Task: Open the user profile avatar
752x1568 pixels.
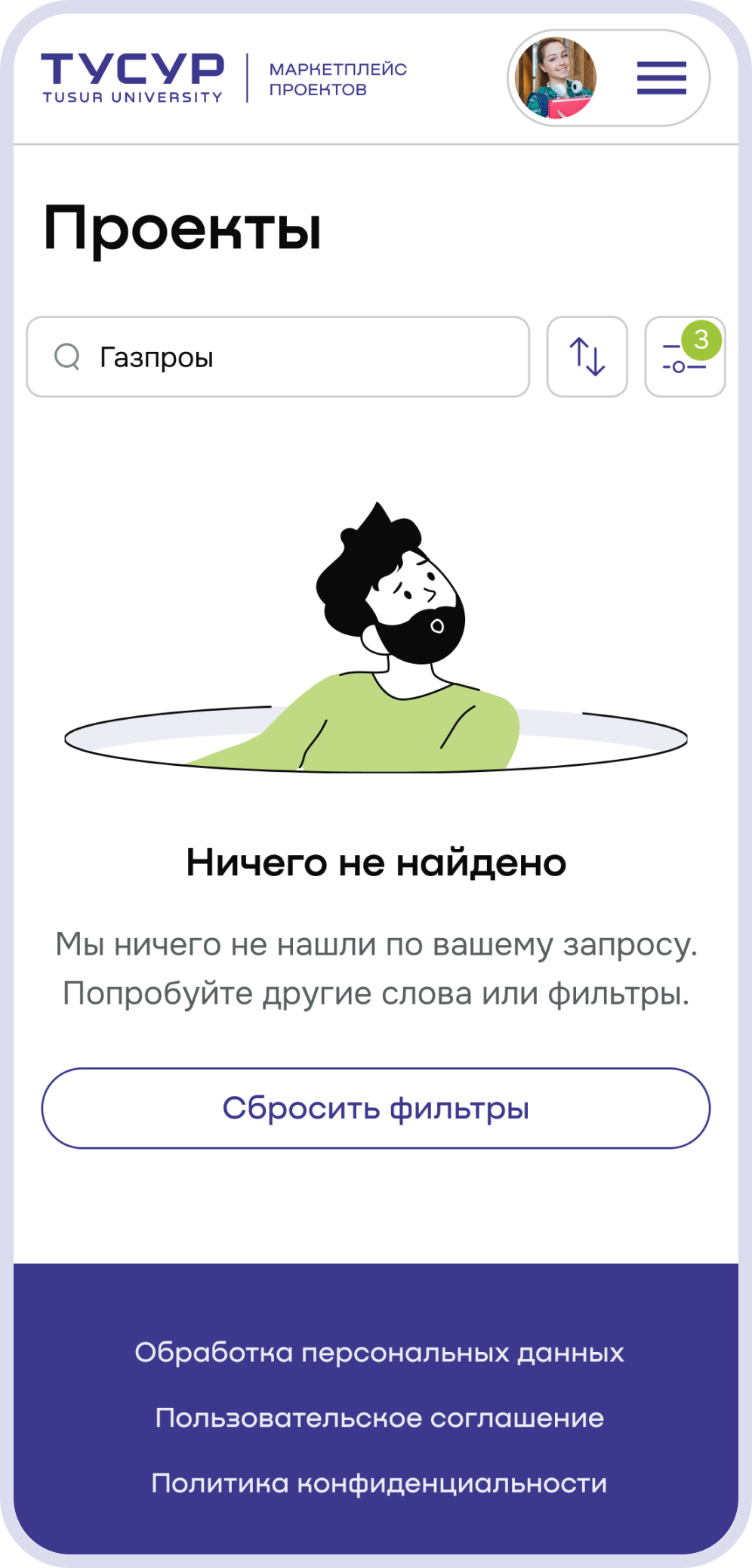Action: tap(556, 78)
